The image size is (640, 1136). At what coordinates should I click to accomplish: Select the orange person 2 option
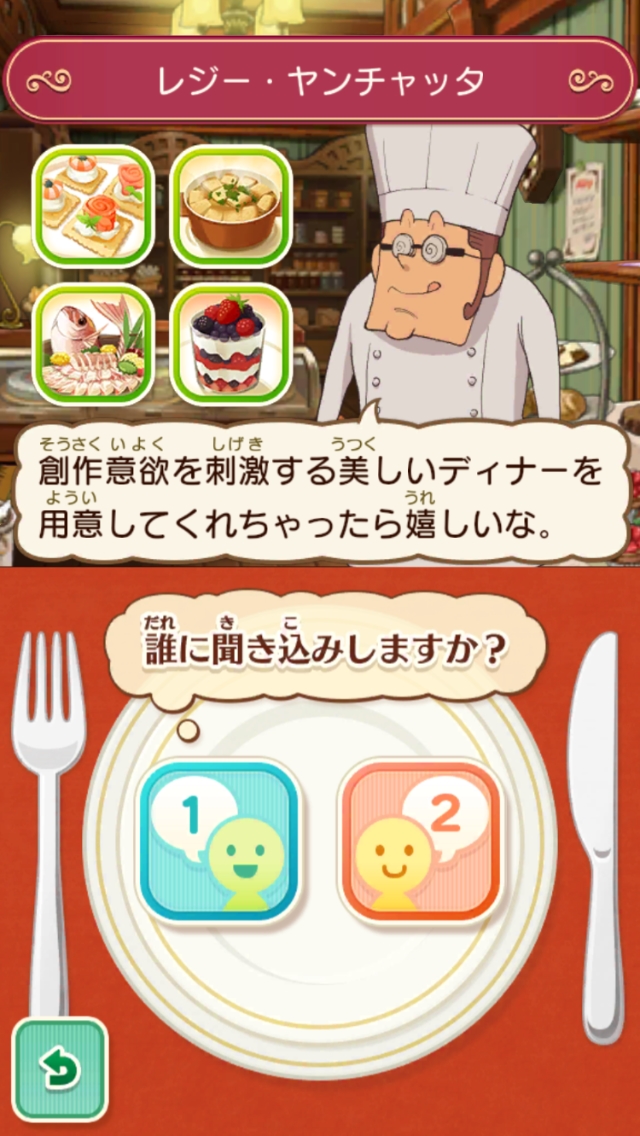[420, 840]
